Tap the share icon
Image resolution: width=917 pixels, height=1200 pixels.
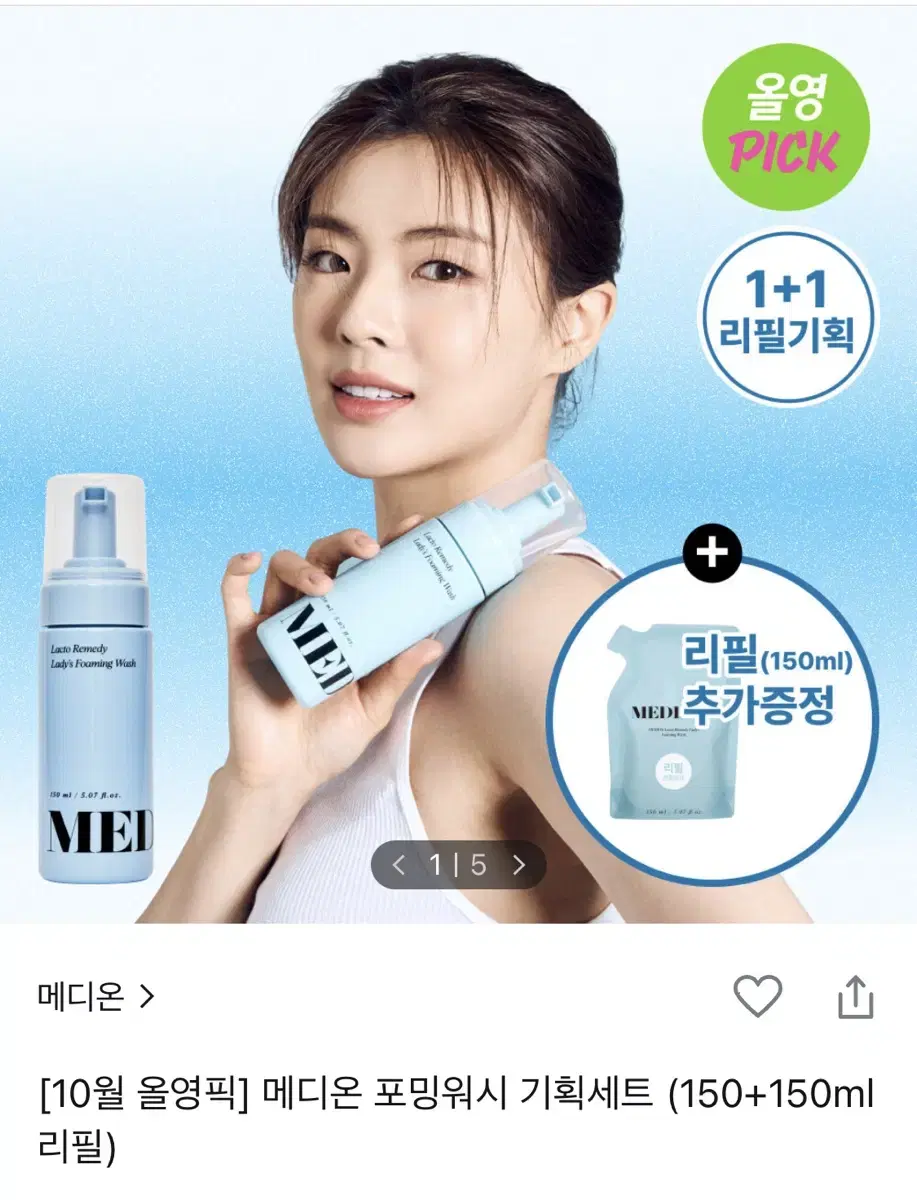click(x=855, y=995)
